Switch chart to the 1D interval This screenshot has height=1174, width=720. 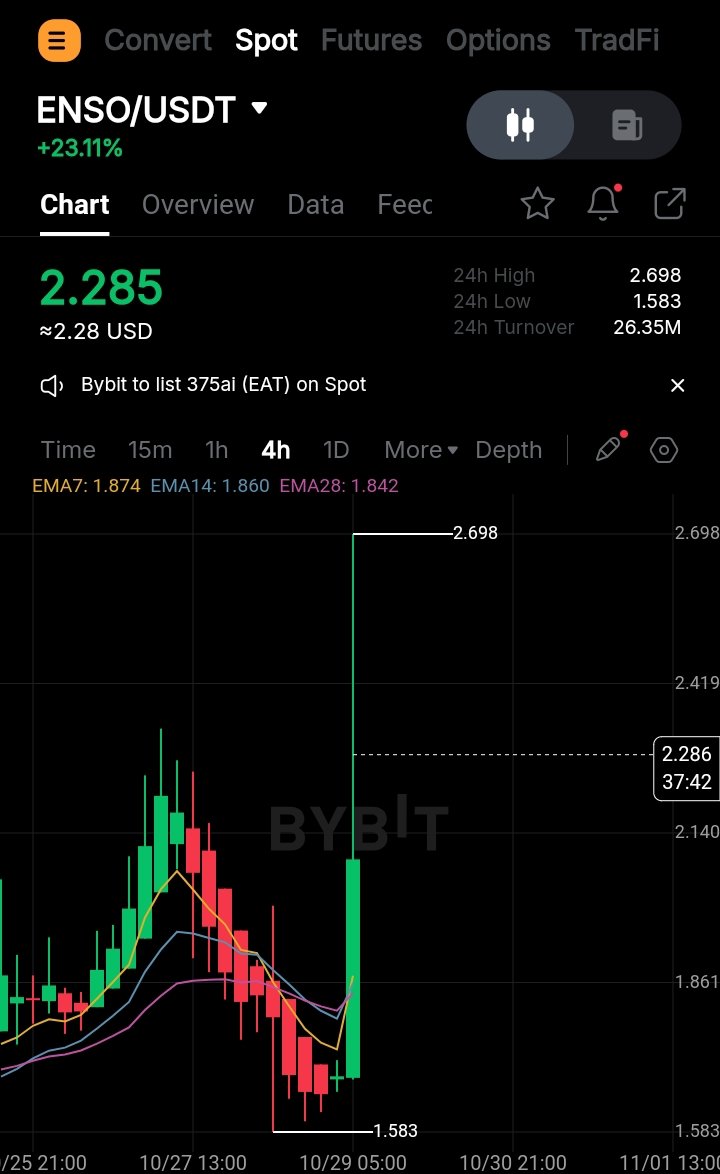click(336, 450)
